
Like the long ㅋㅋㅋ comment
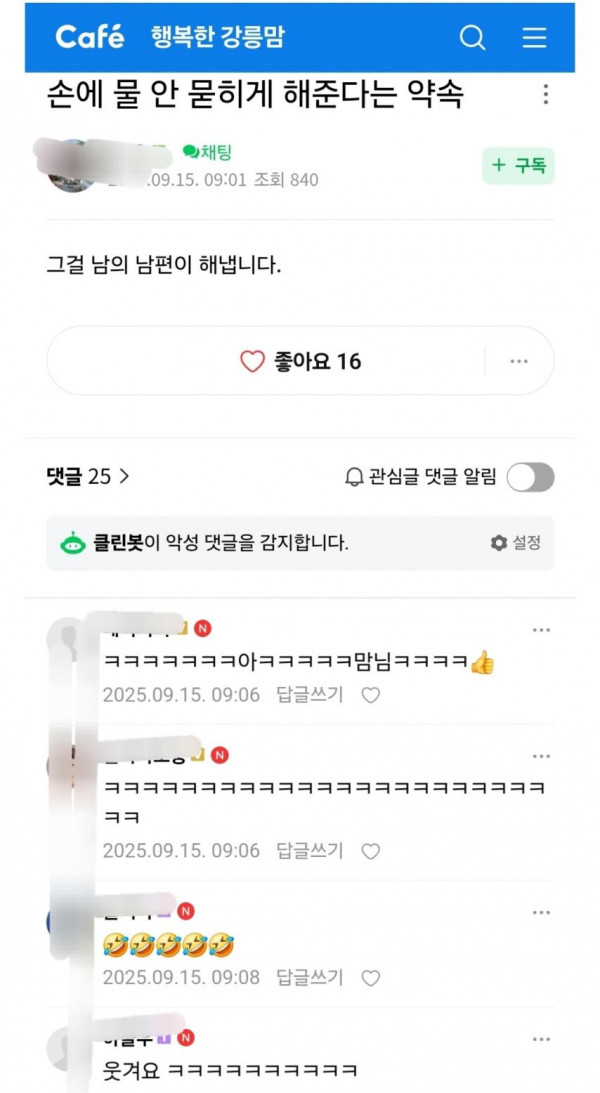click(x=371, y=851)
